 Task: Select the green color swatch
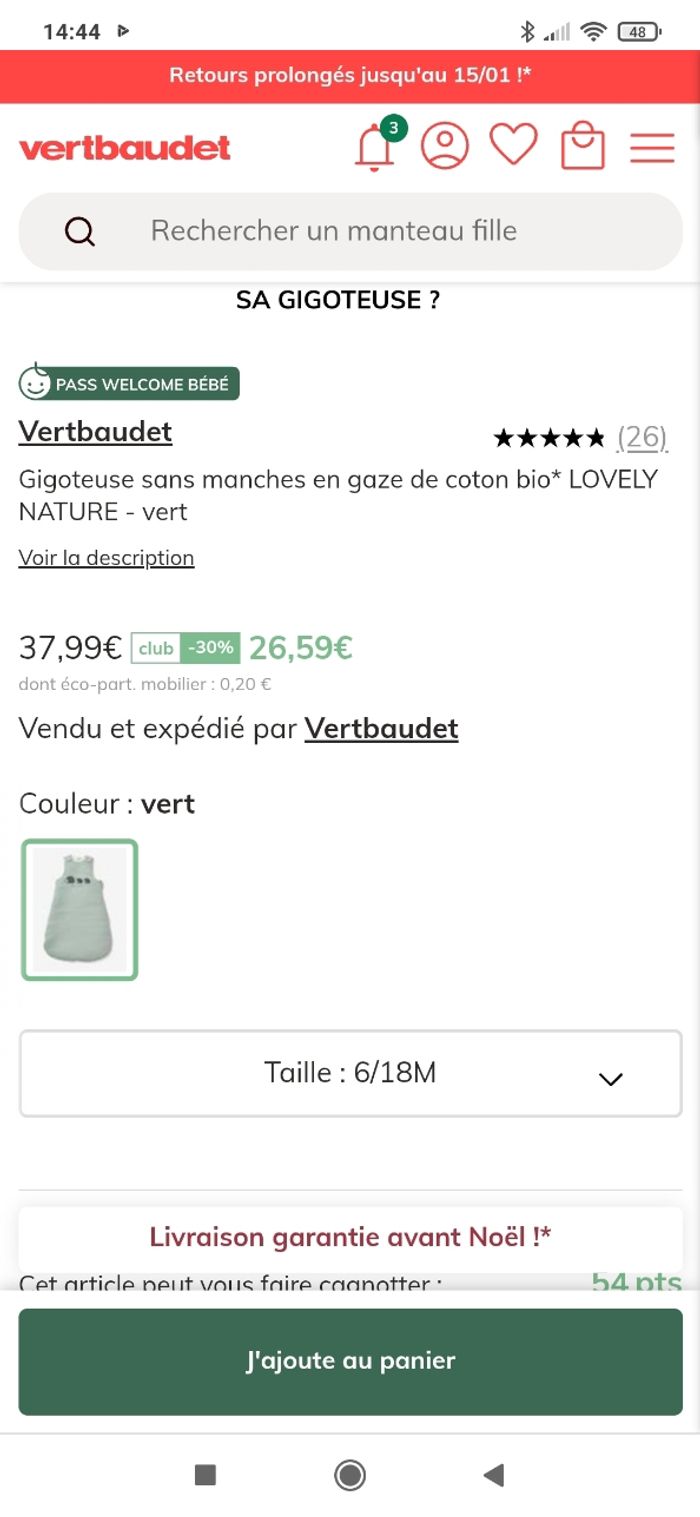pyautogui.click(x=80, y=910)
